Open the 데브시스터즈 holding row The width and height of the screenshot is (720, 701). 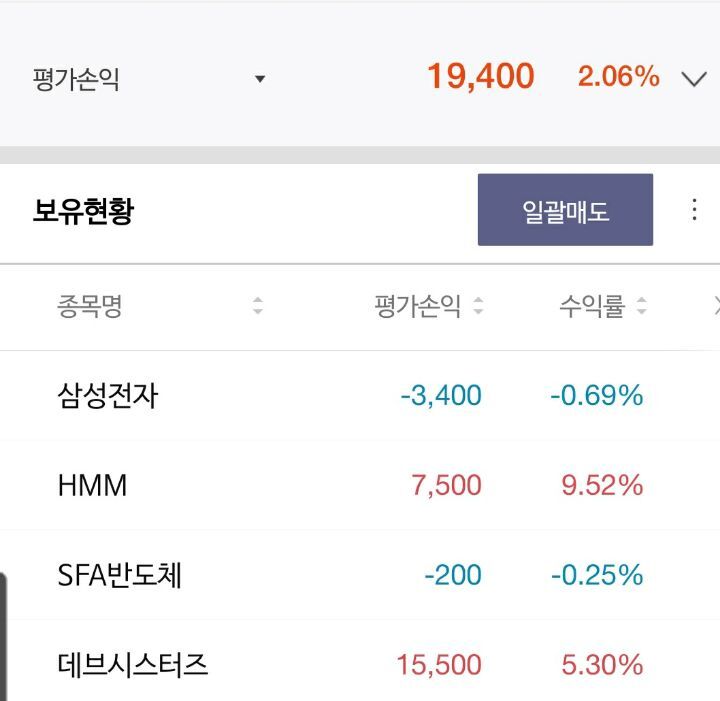coord(360,661)
